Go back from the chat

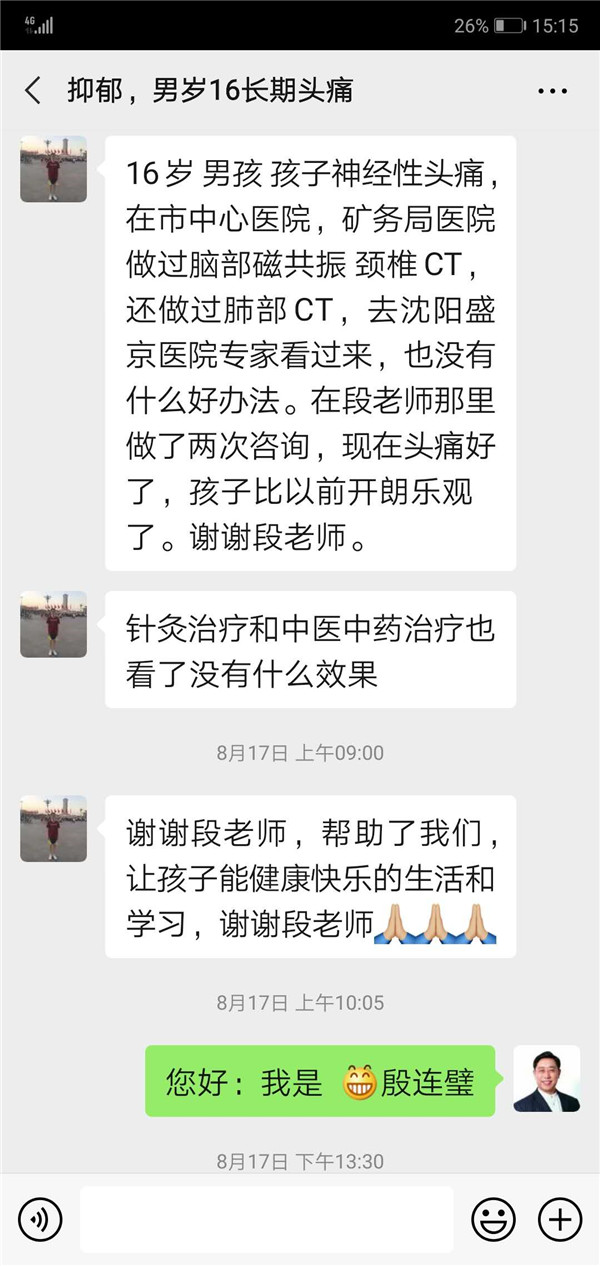[33, 92]
